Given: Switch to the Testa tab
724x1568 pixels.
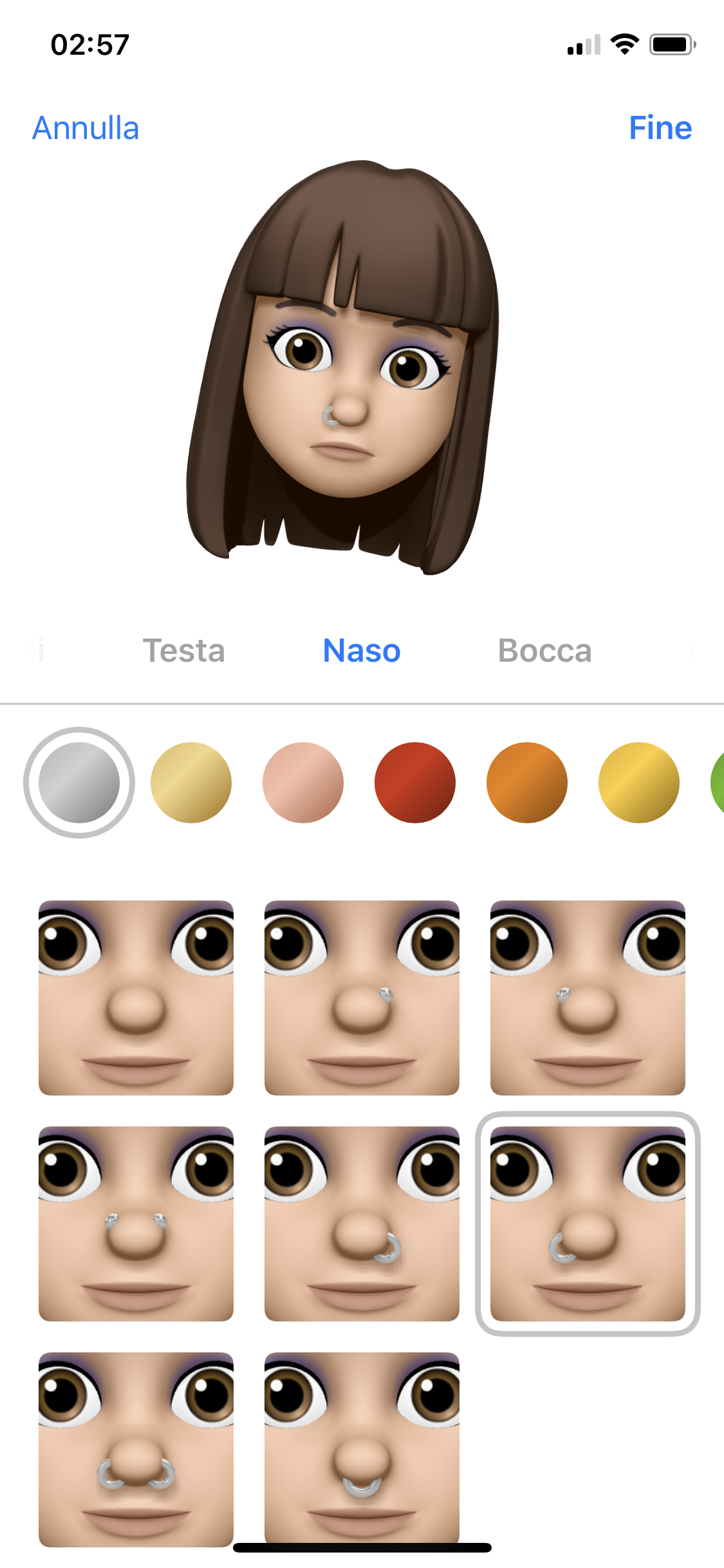Looking at the screenshot, I should coord(184,650).
